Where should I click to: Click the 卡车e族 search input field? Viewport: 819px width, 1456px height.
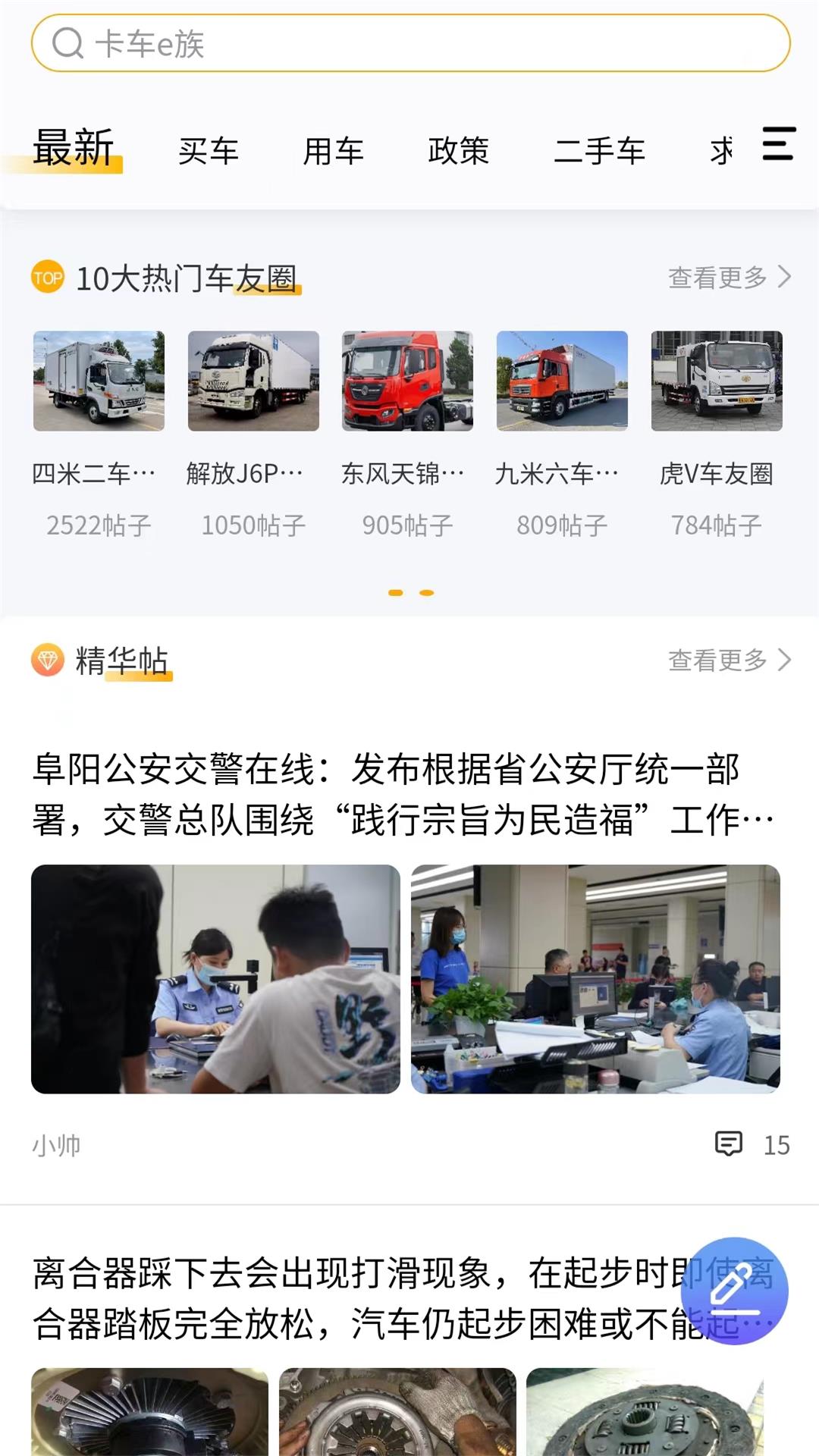coord(409,43)
